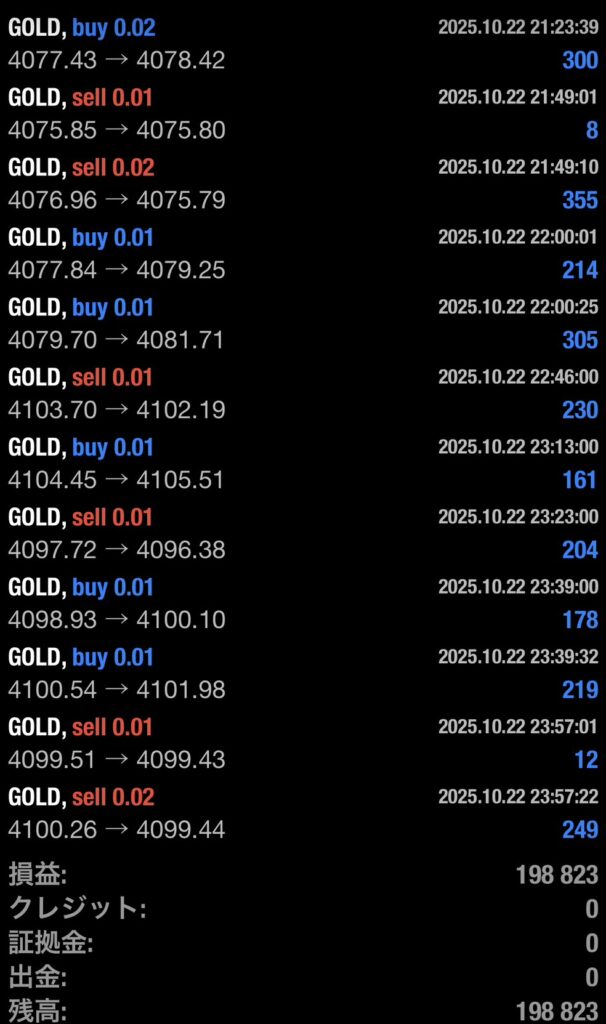Viewport: 606px width, 1024px height.
Task: Expand the GOLD buy 0.02 trade from 21:23:39
Action: click(x=302, y=44)
